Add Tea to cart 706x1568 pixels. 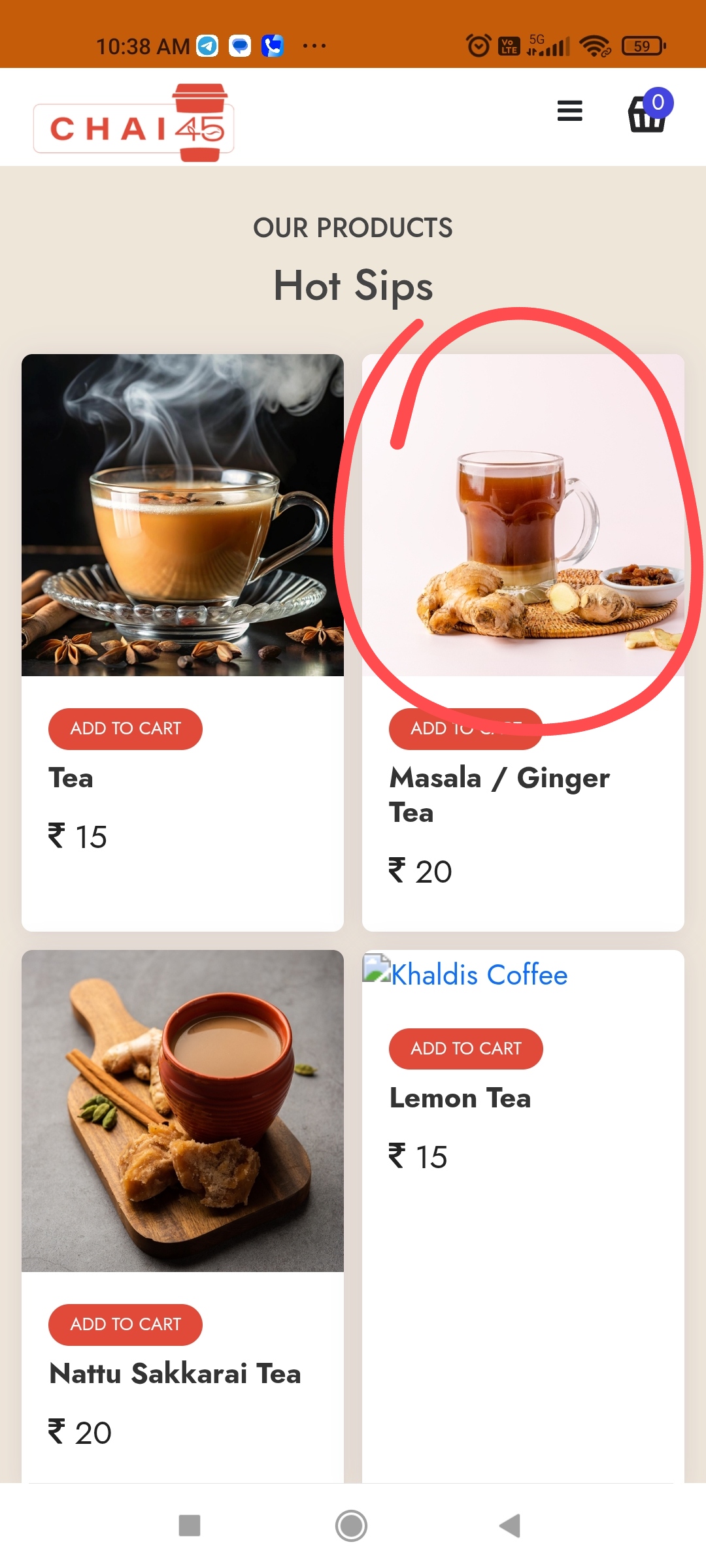pyautogui.click(x=126, y=728)
